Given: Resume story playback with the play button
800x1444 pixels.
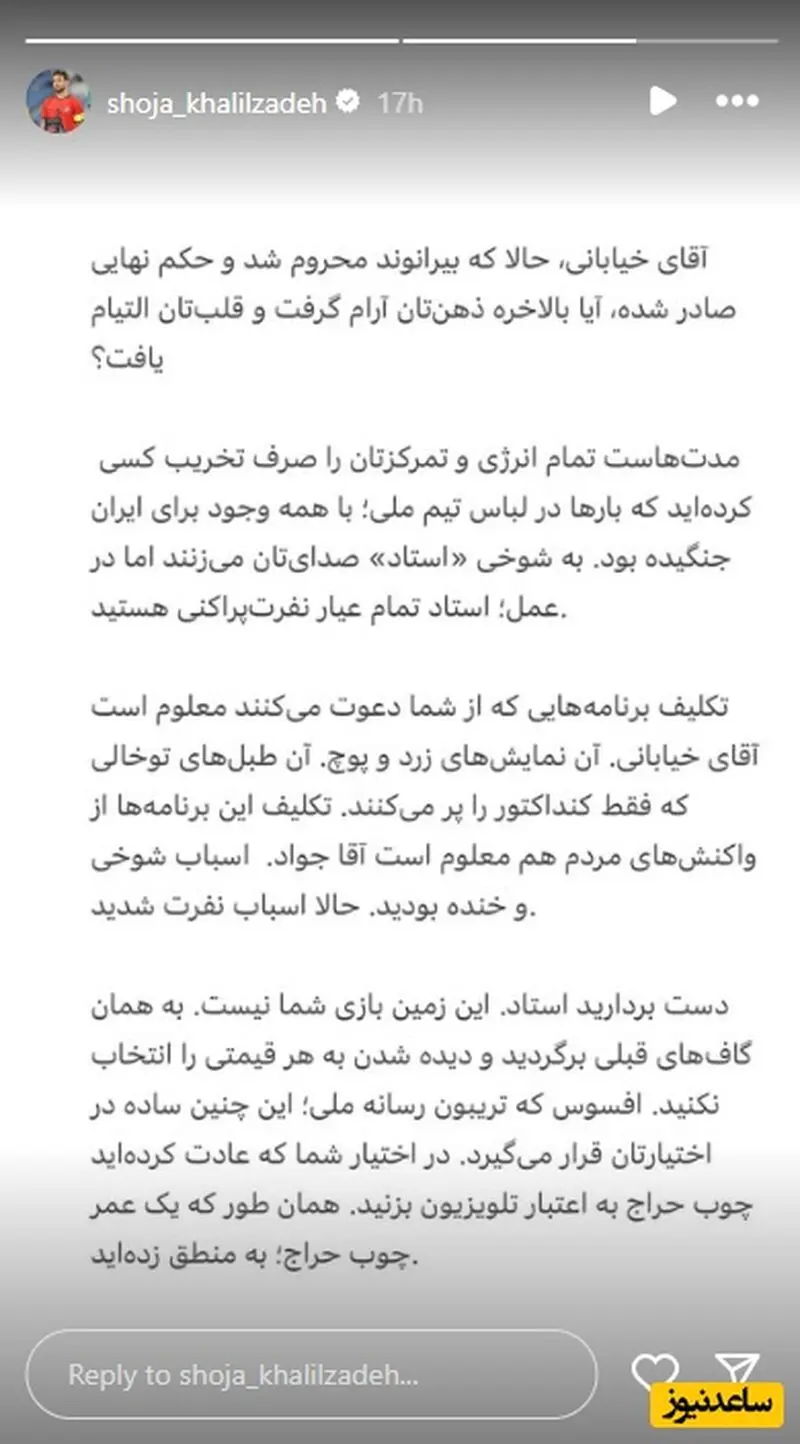Looking at the screenshot, I should click(x=661, y=101).
